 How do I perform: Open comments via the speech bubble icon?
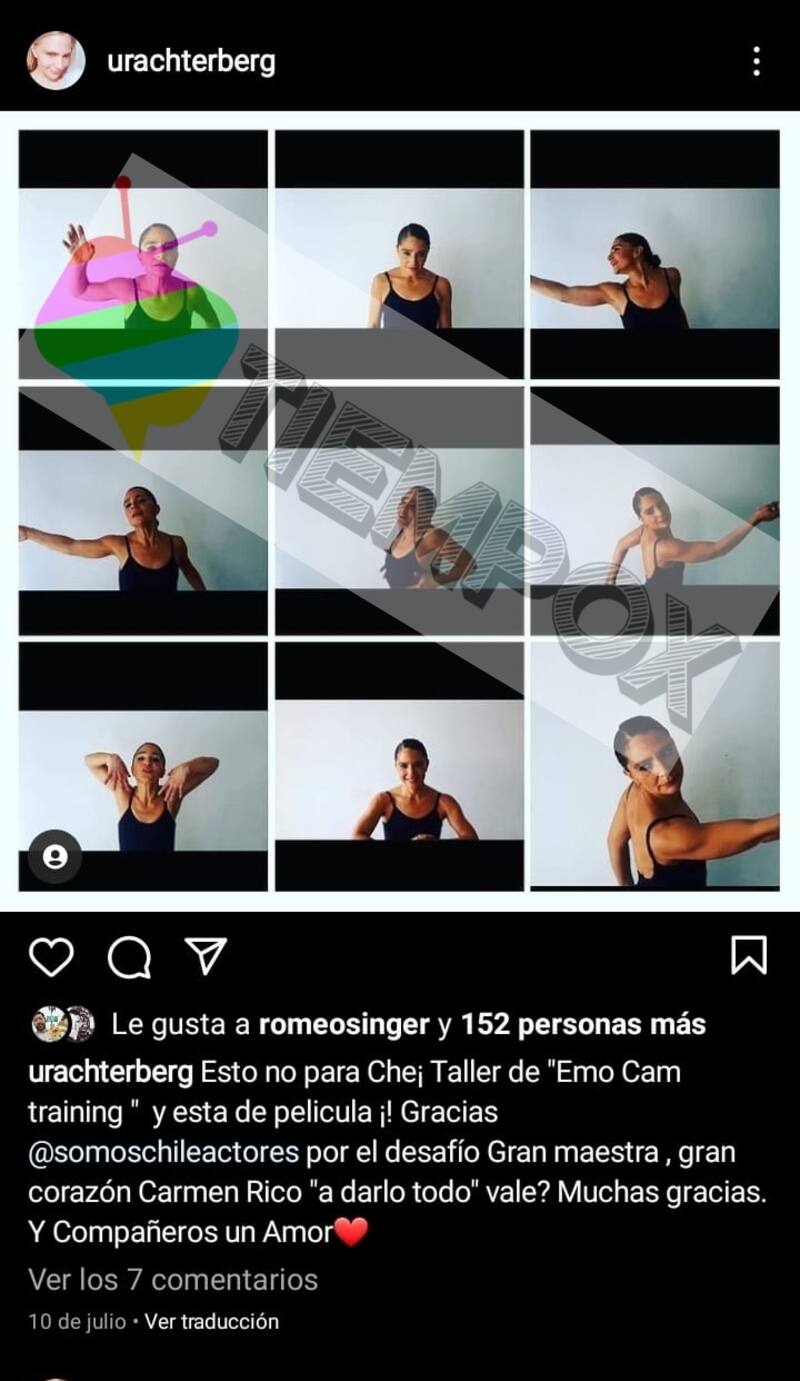tap(129, 958)
